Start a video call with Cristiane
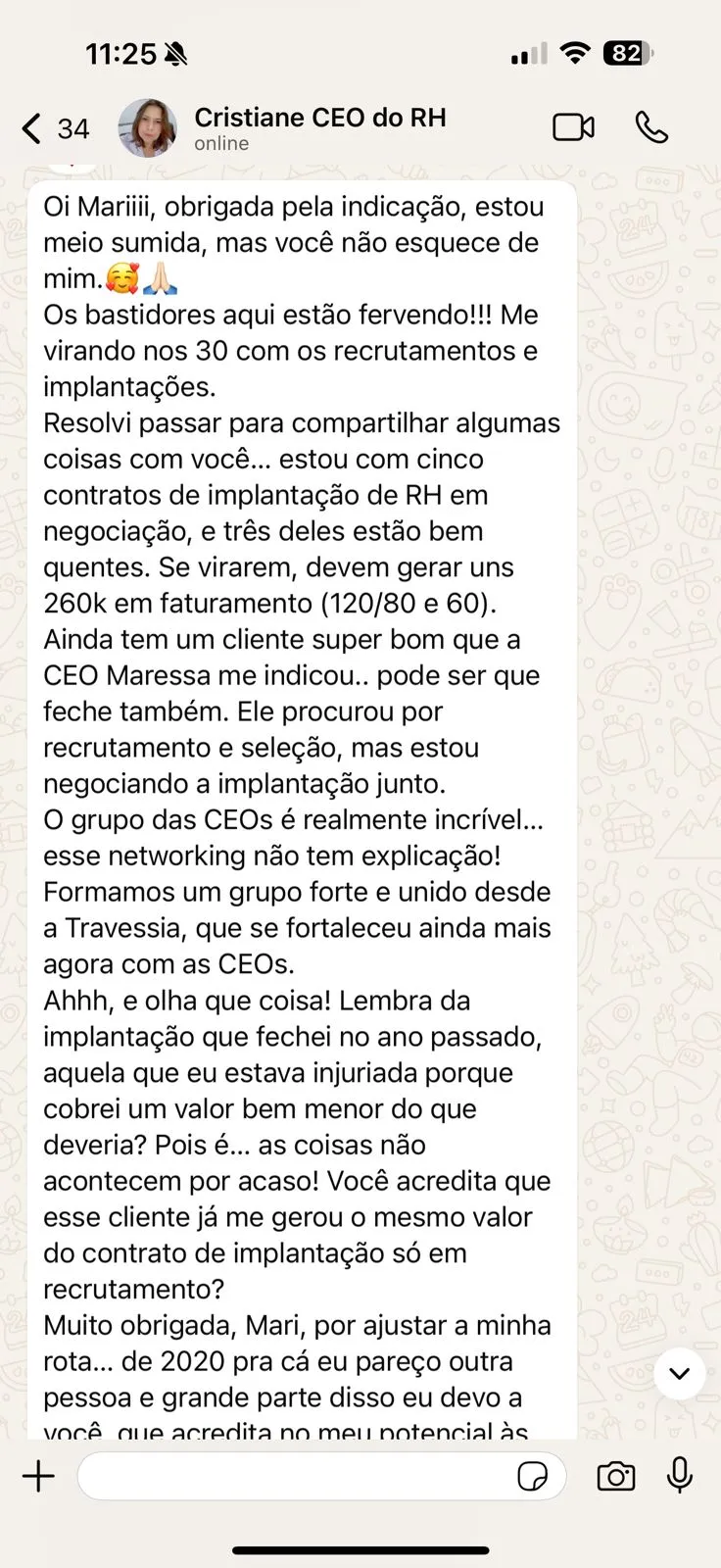 tap(573, 127)
